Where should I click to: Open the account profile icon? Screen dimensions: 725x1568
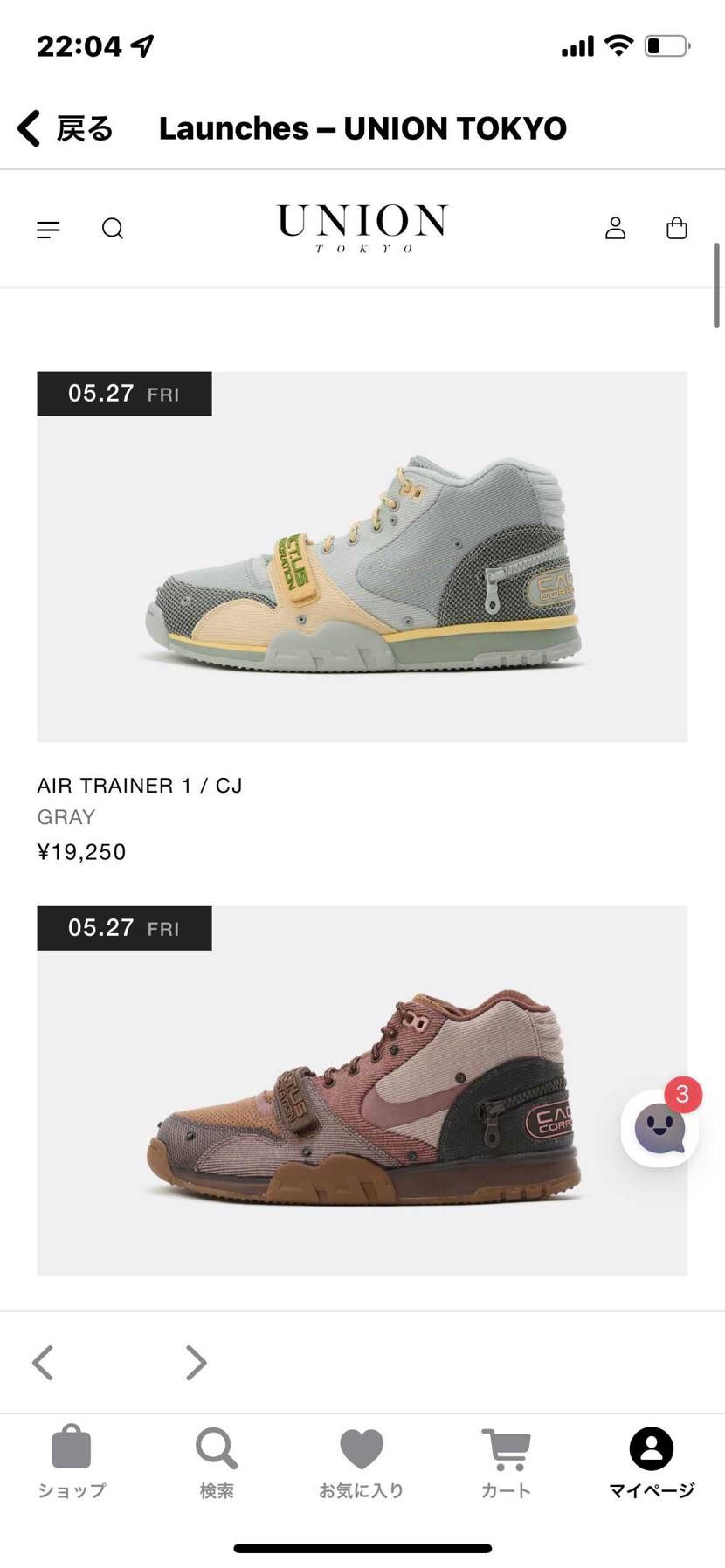[615, 229]
